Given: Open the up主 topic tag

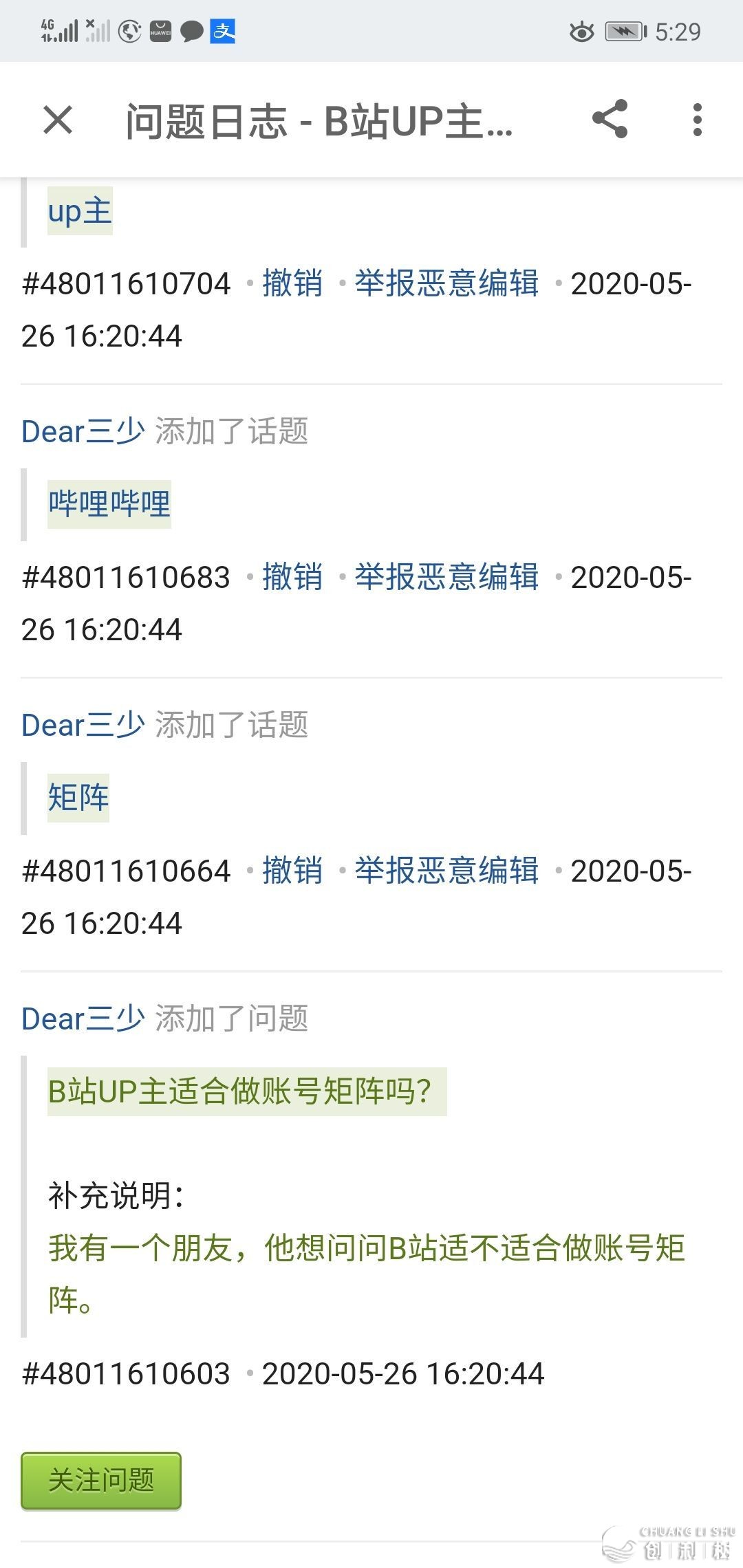Looking at the screenshot, I should 80,211.
